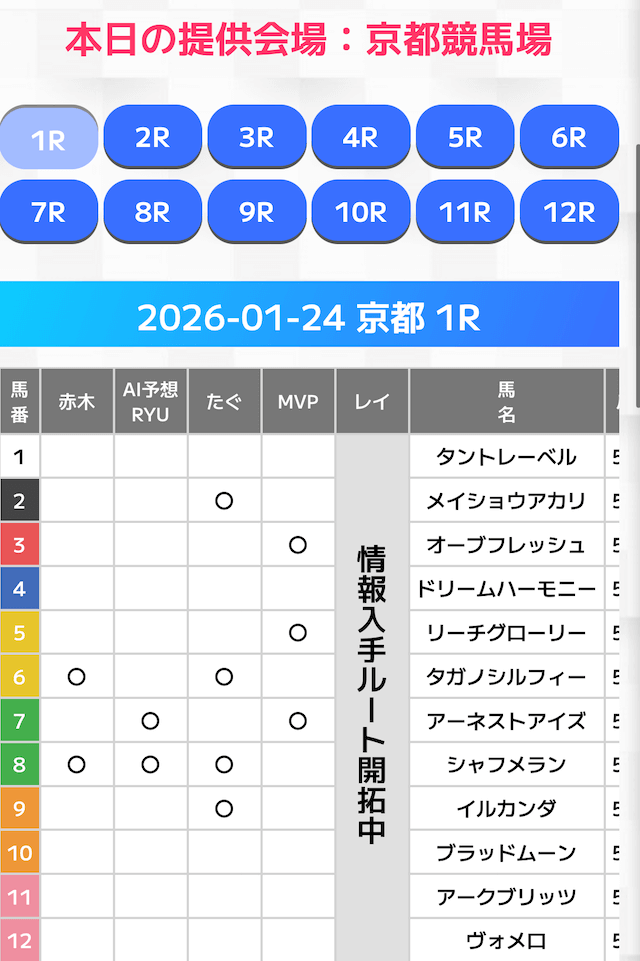Switch to race 2R
This screenshot has height=961, width=640.
coord(153,136)
